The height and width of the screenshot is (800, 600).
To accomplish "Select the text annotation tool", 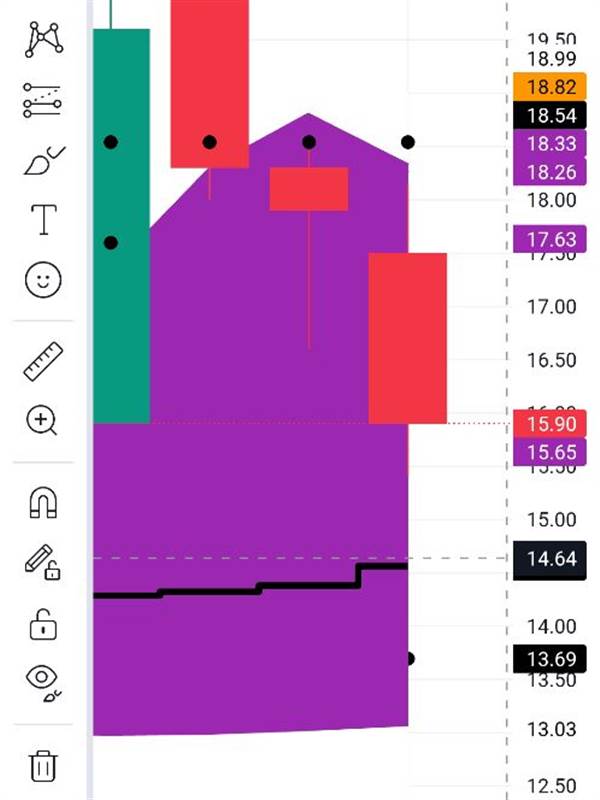I will coord(44,219).
